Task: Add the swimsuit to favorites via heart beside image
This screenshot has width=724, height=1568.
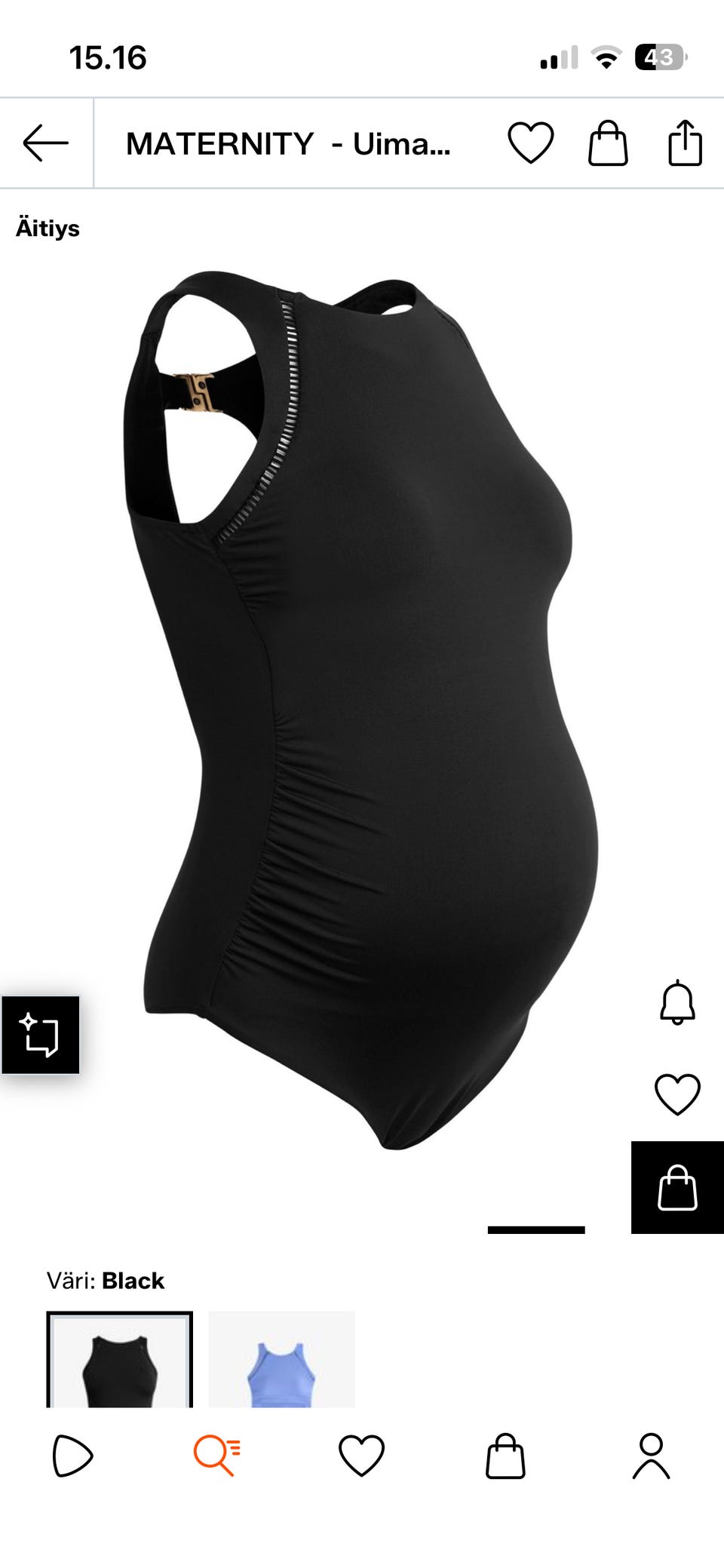Action: 677,1094
